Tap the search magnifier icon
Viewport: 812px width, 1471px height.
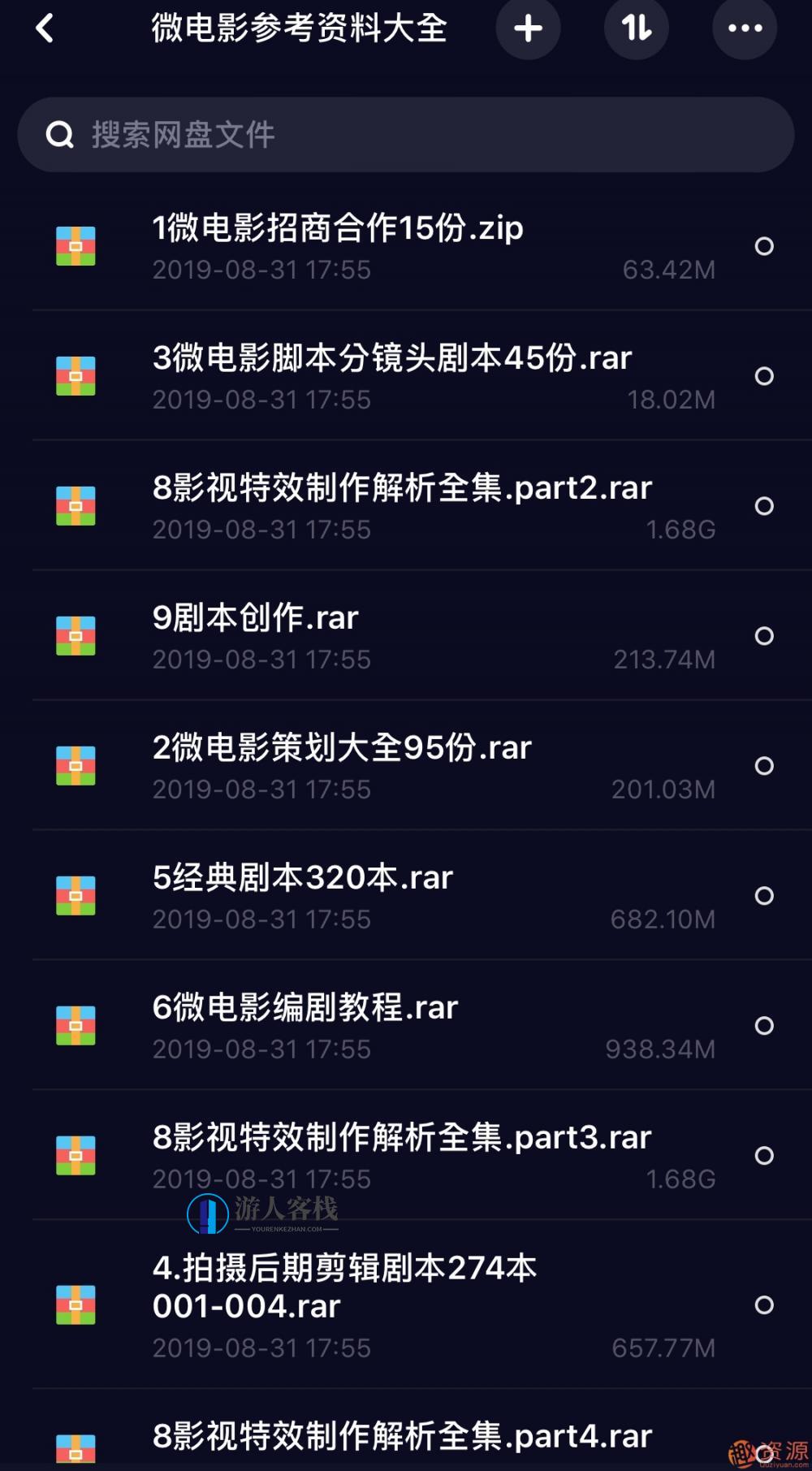click(x=59, y=134)
